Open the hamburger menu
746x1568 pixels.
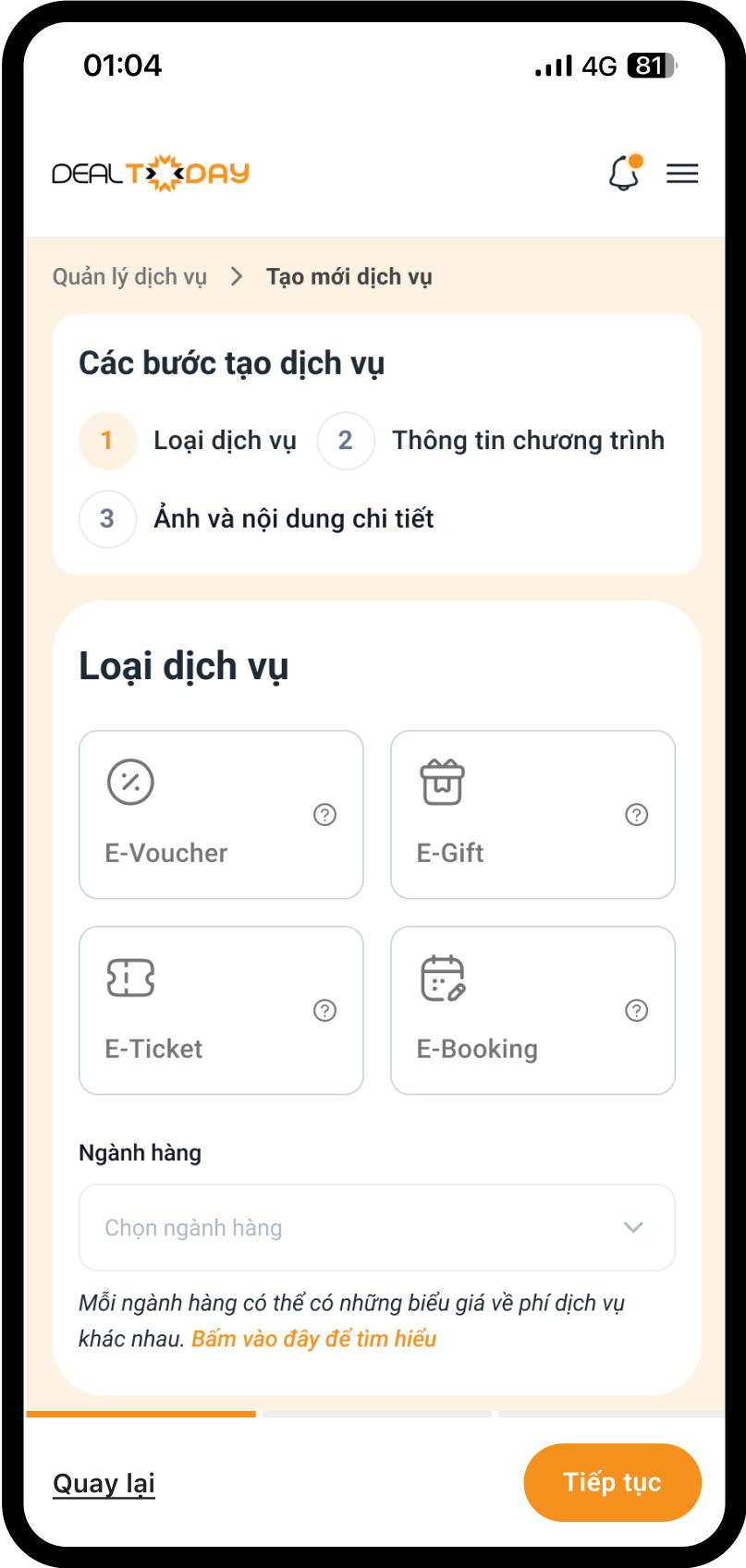[682, 173]
